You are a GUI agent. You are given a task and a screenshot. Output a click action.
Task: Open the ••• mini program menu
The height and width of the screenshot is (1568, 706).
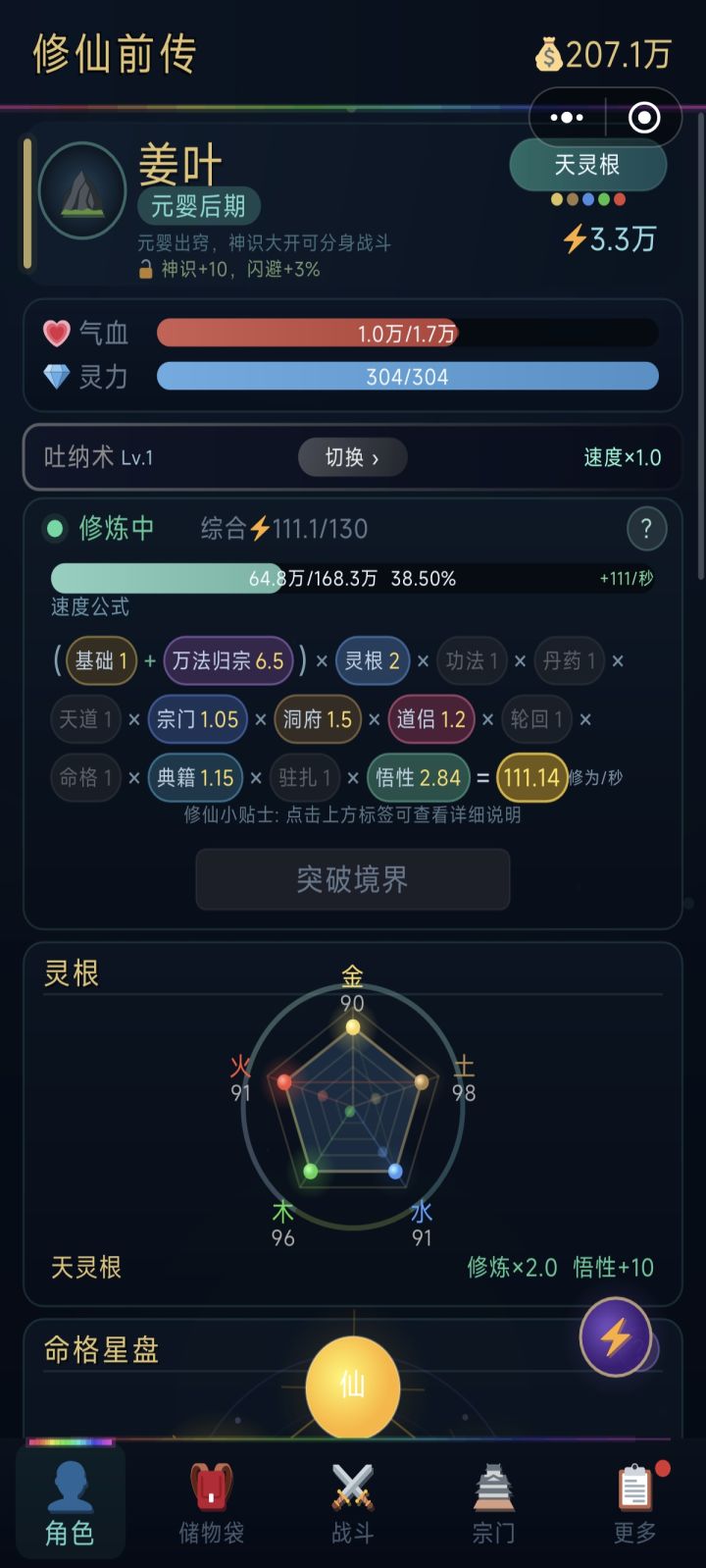pyautogui.click(x=565, y=117)
